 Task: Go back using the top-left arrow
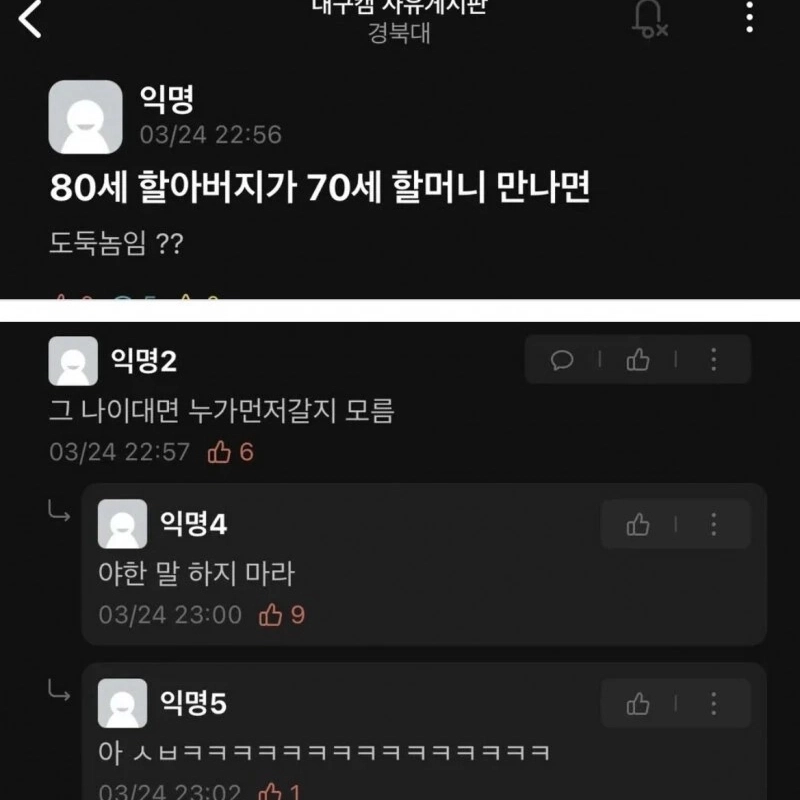31,19
